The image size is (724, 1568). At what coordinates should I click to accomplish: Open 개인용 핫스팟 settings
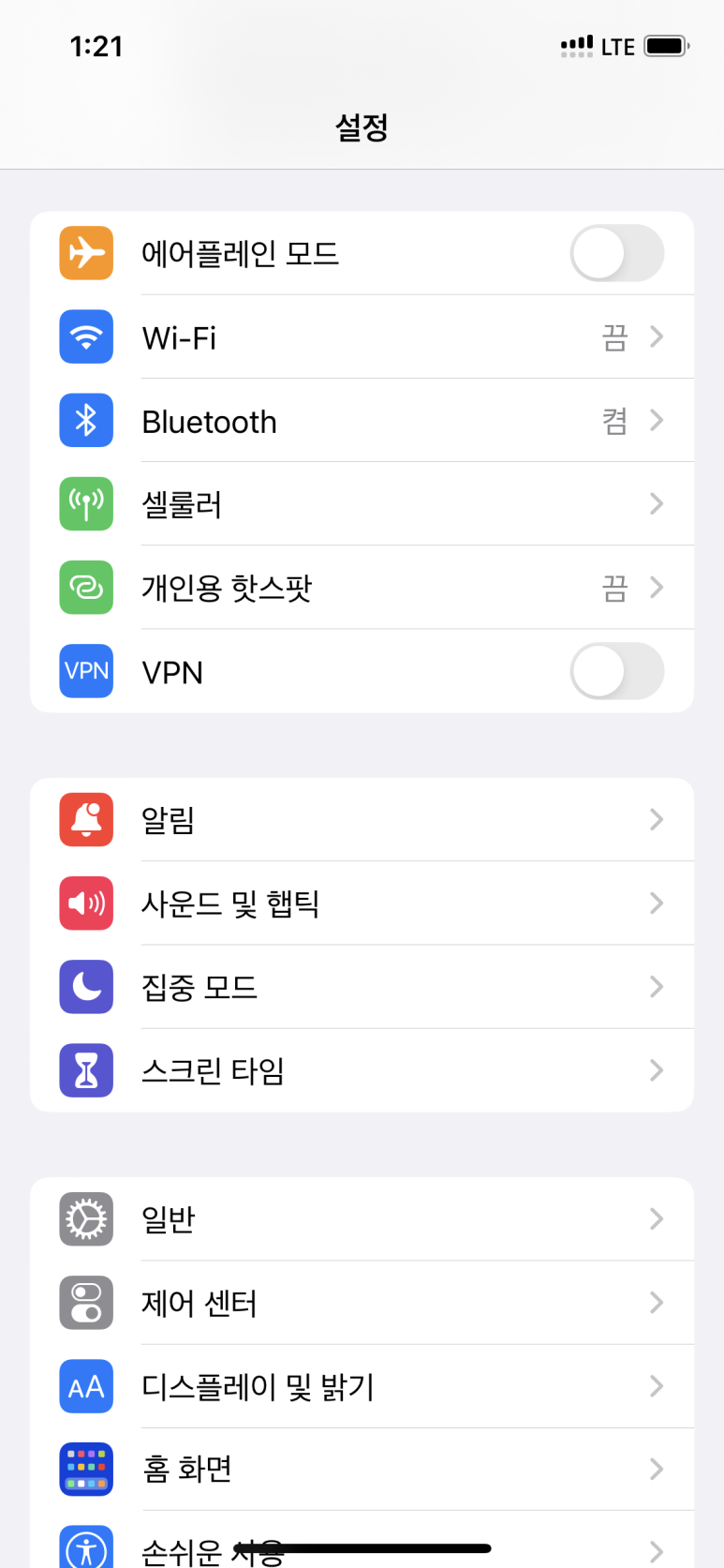[x=362, y=588]
